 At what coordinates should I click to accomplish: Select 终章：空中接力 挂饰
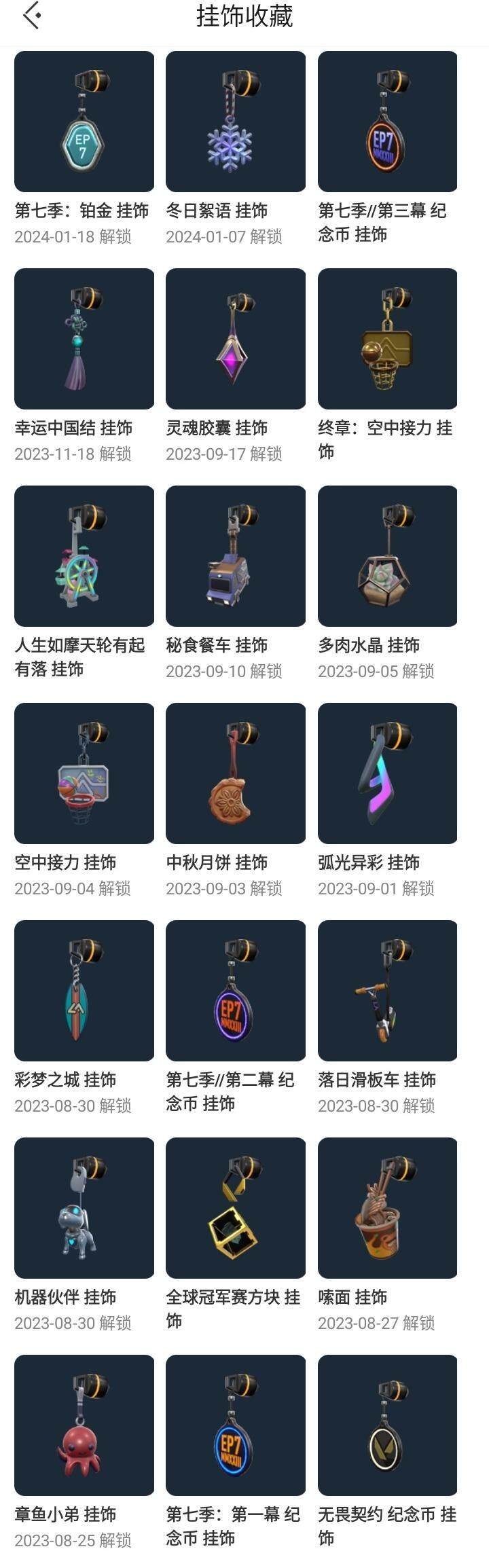point(387,340)
